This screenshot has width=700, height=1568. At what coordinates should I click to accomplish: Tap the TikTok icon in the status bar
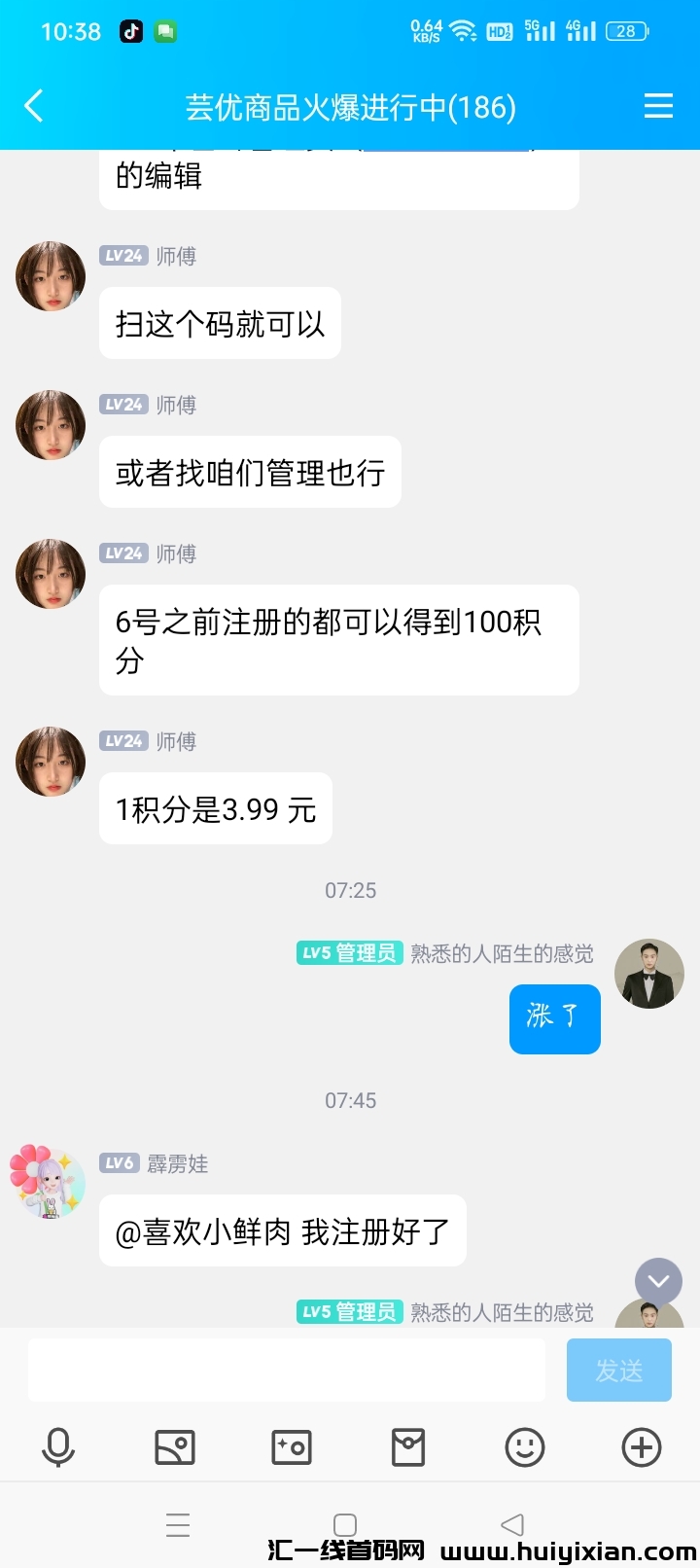tap(130, 31)
